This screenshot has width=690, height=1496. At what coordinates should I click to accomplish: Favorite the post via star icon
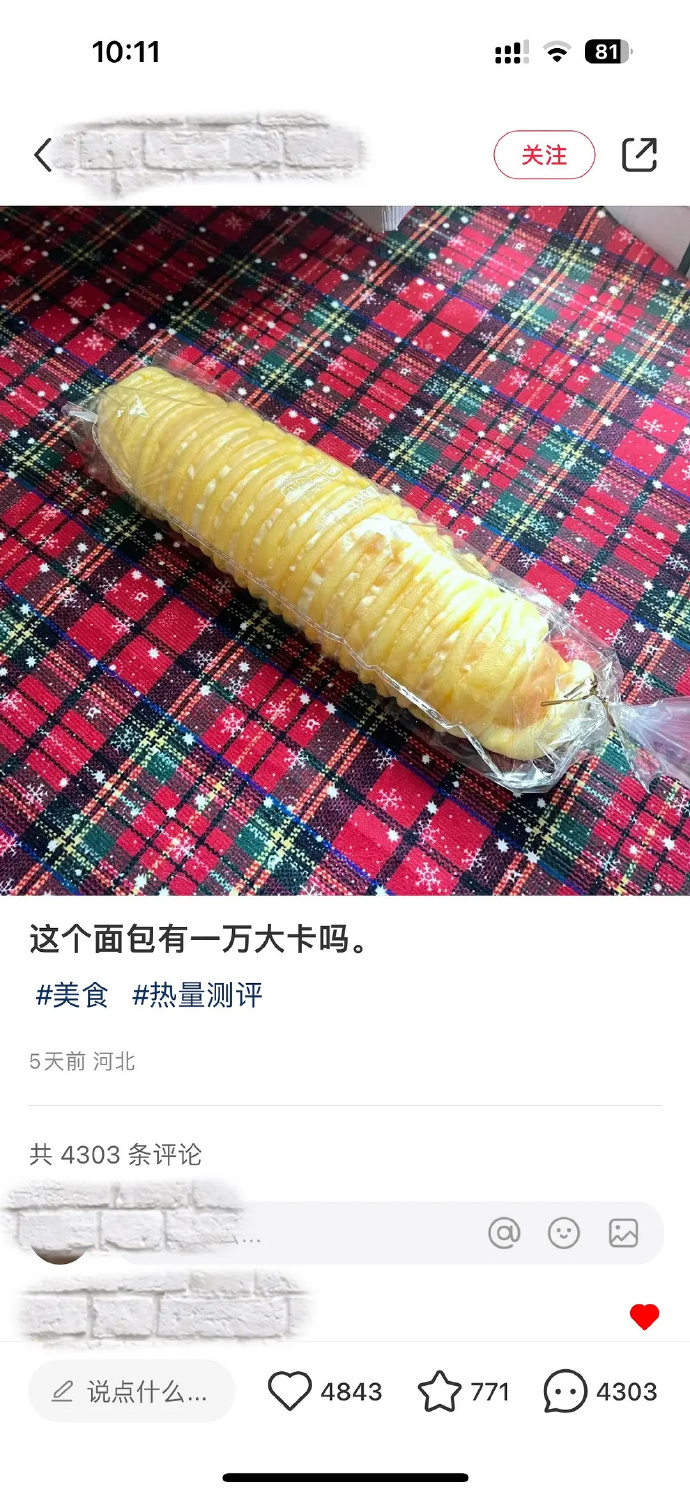click(439, 1391)
